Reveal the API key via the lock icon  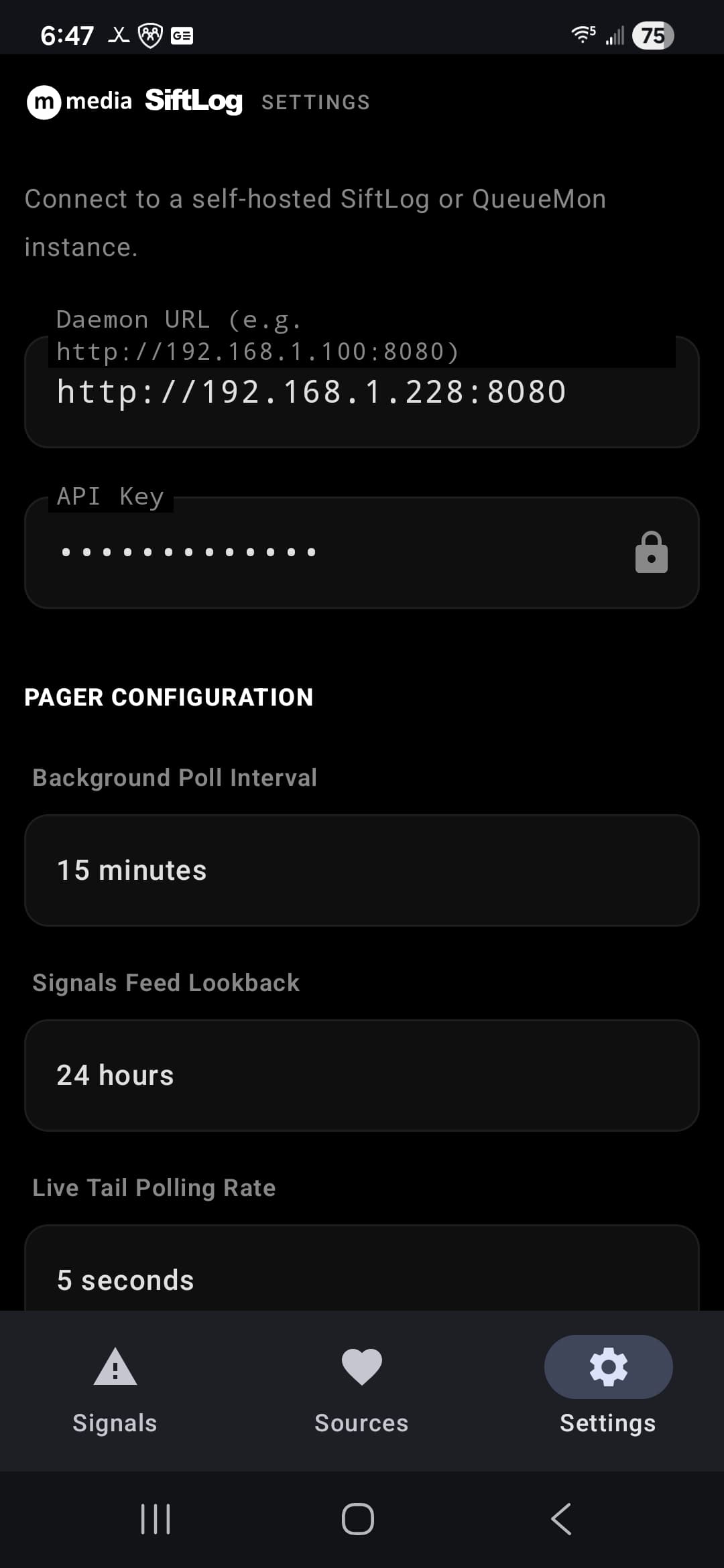pyautogui.click(x=651, y=553)
